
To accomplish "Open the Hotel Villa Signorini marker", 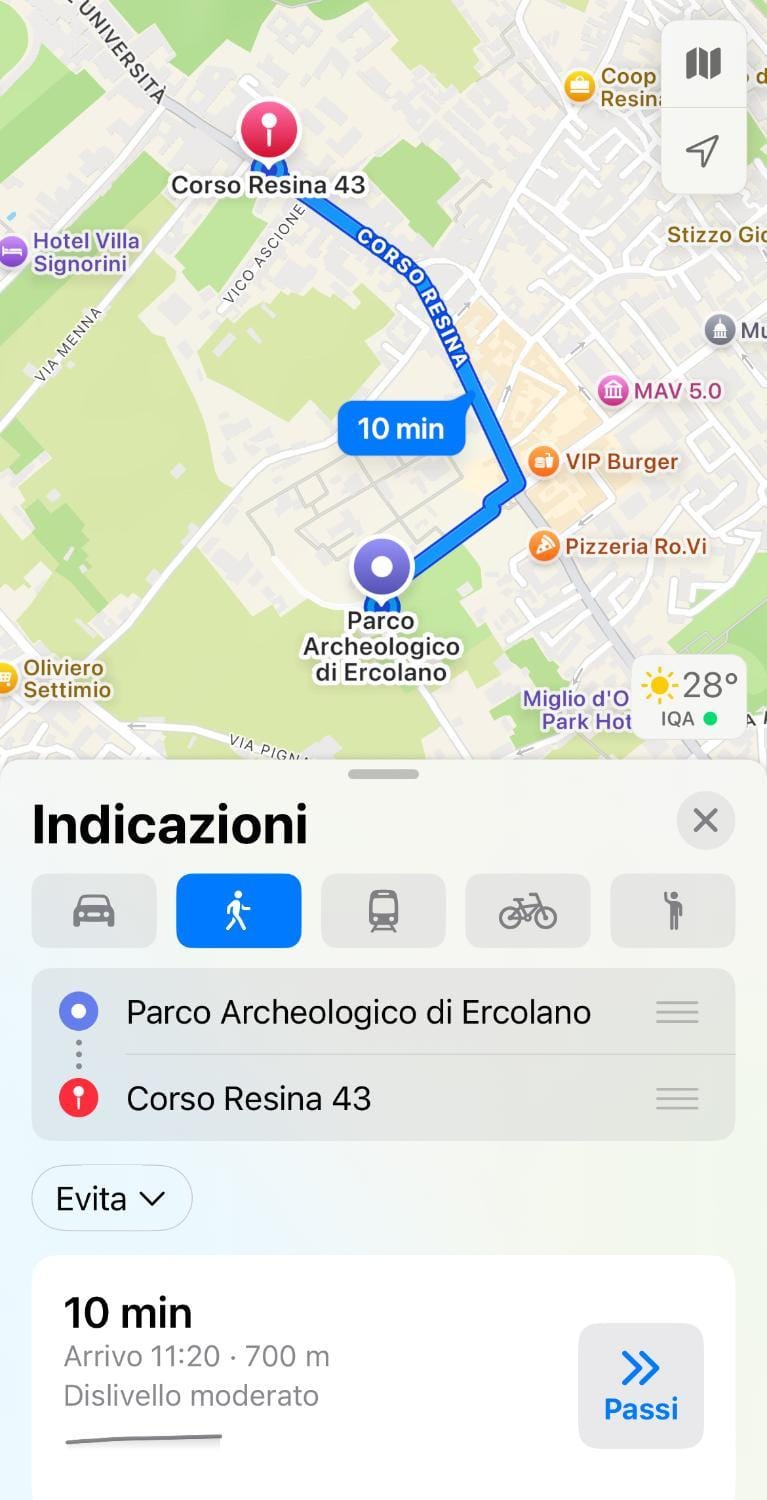I will pyautogui.click(x=12, y=251).
